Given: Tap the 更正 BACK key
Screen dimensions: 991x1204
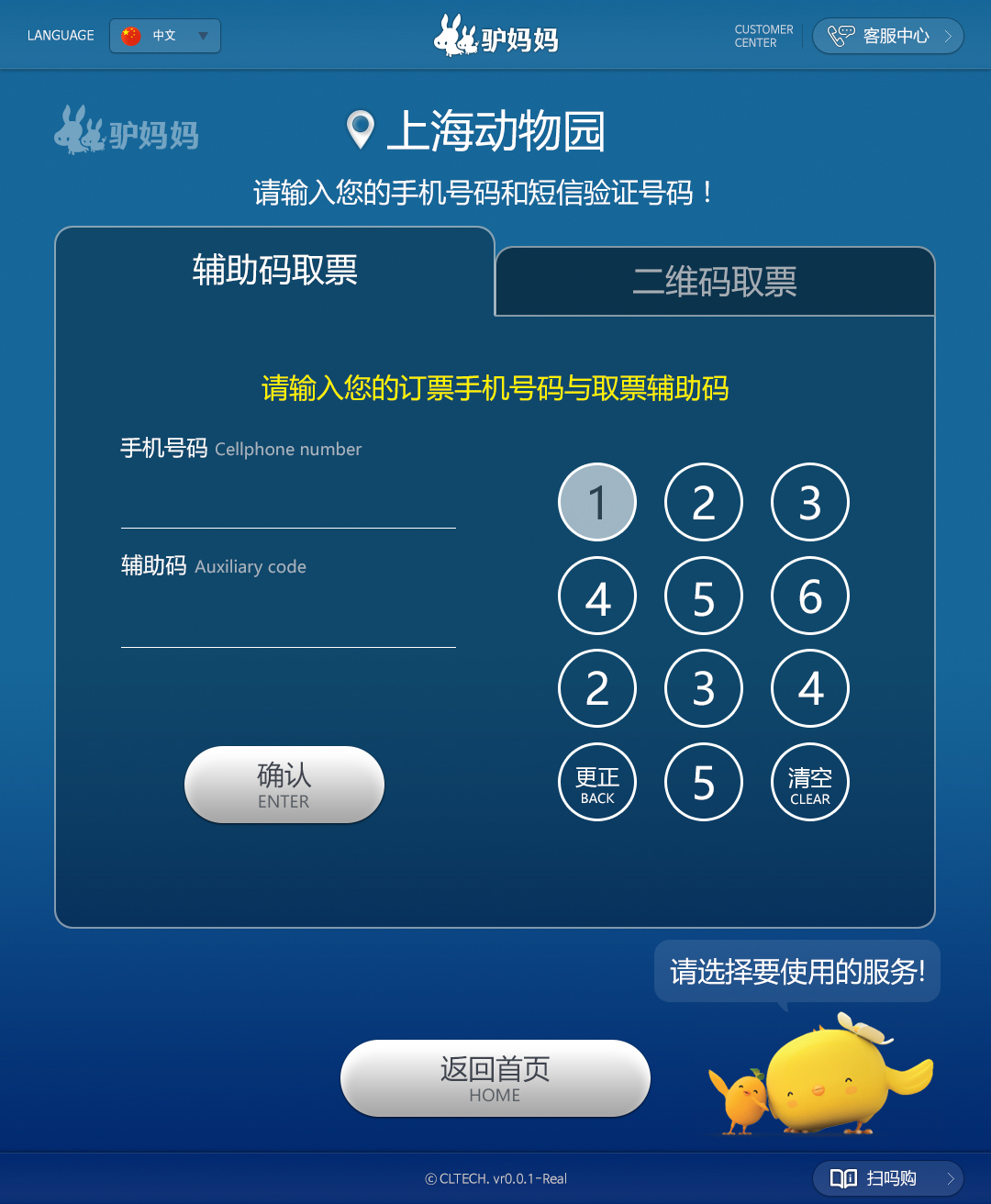Looking at the screenshot, I should tap(597, 783).
